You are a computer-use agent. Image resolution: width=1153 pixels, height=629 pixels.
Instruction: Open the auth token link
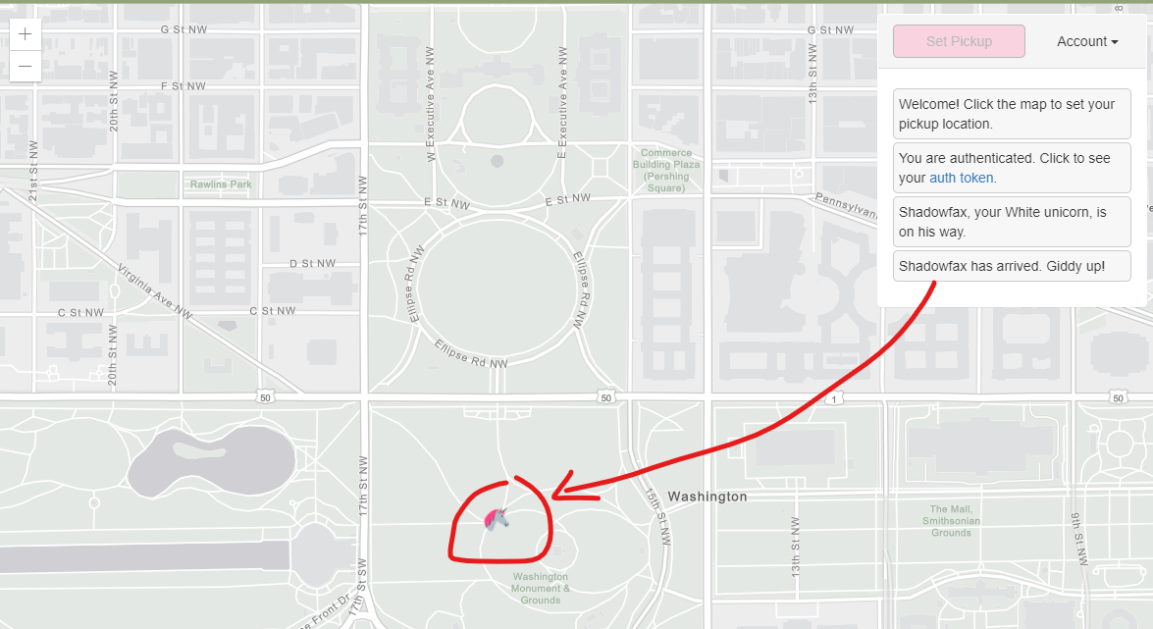[961, 178]
